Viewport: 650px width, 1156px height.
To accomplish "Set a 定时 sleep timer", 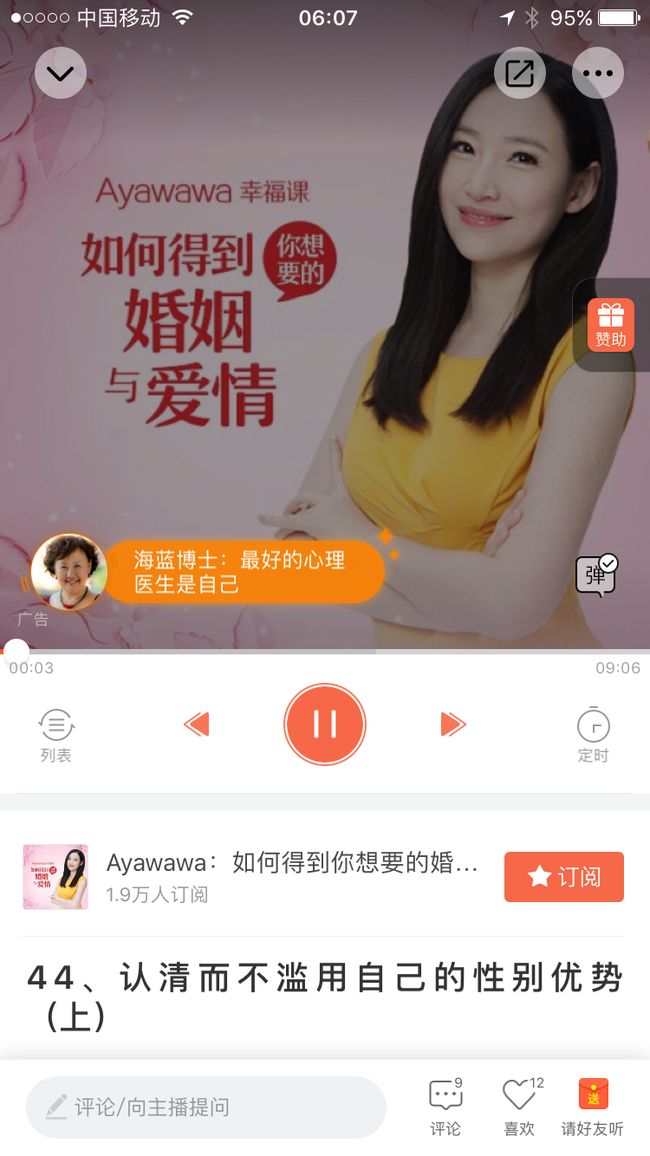I will (x=593, y=735).
